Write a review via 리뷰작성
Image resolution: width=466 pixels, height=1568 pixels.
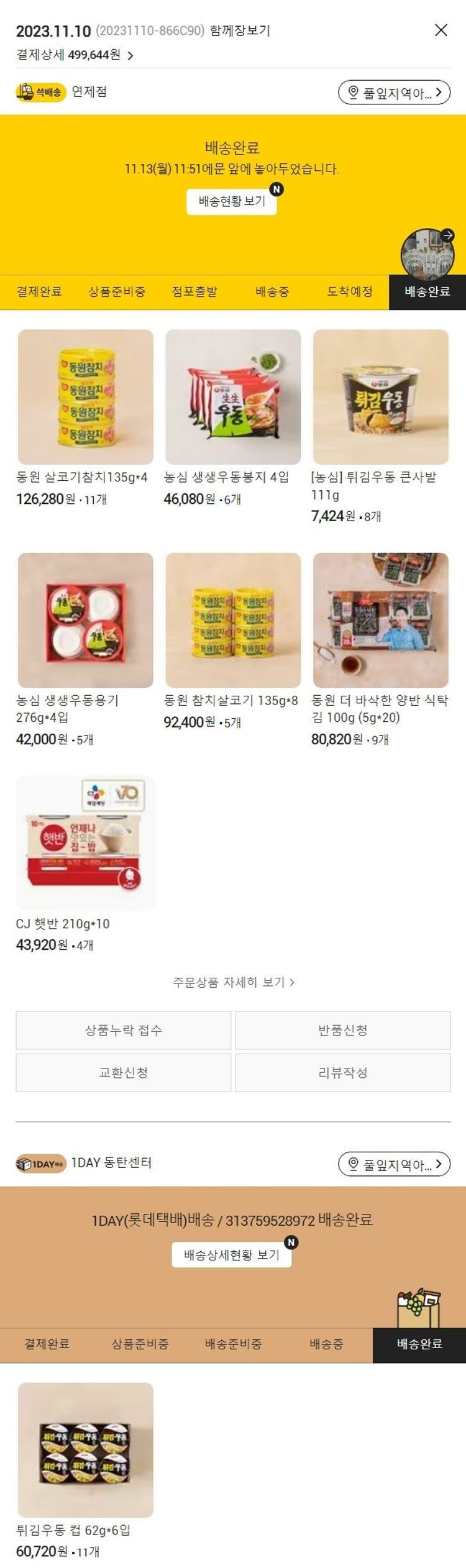click(342, 1072)
